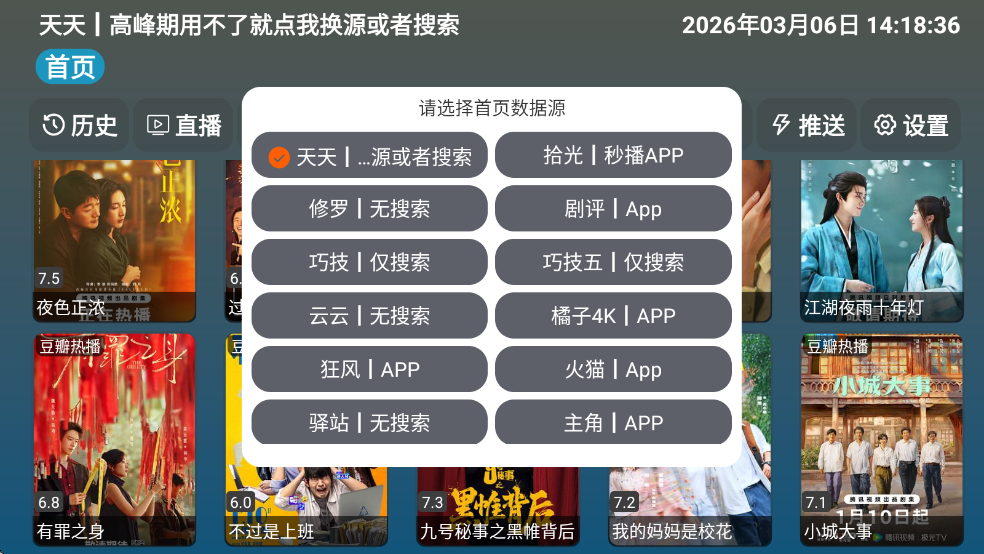Pick 橘子4K｜APP data source

click(x=613, y=316)
